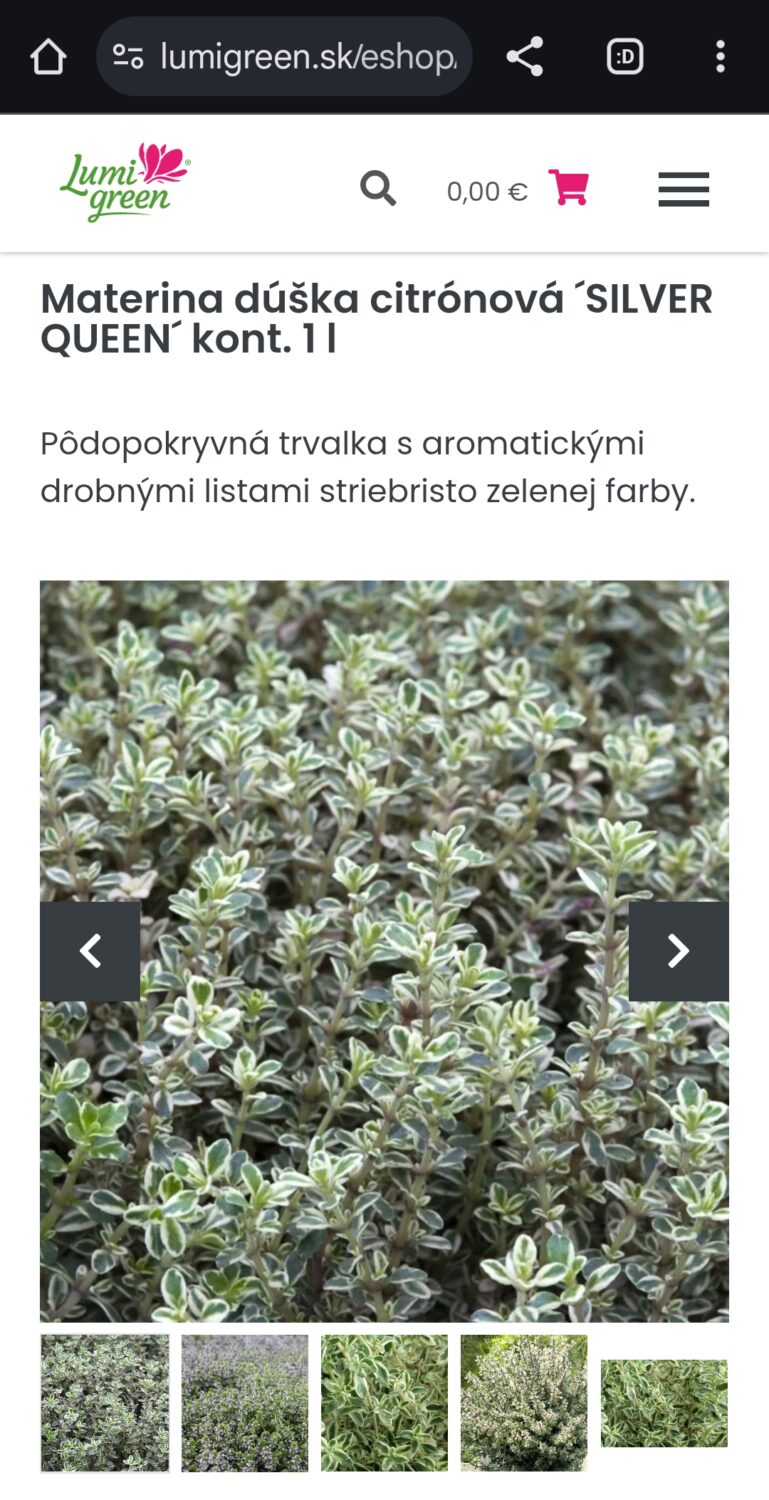Viewport: 769px width, 1500px height.
Task: Open the hamburger navigation menu
Action: pos(683,189)
